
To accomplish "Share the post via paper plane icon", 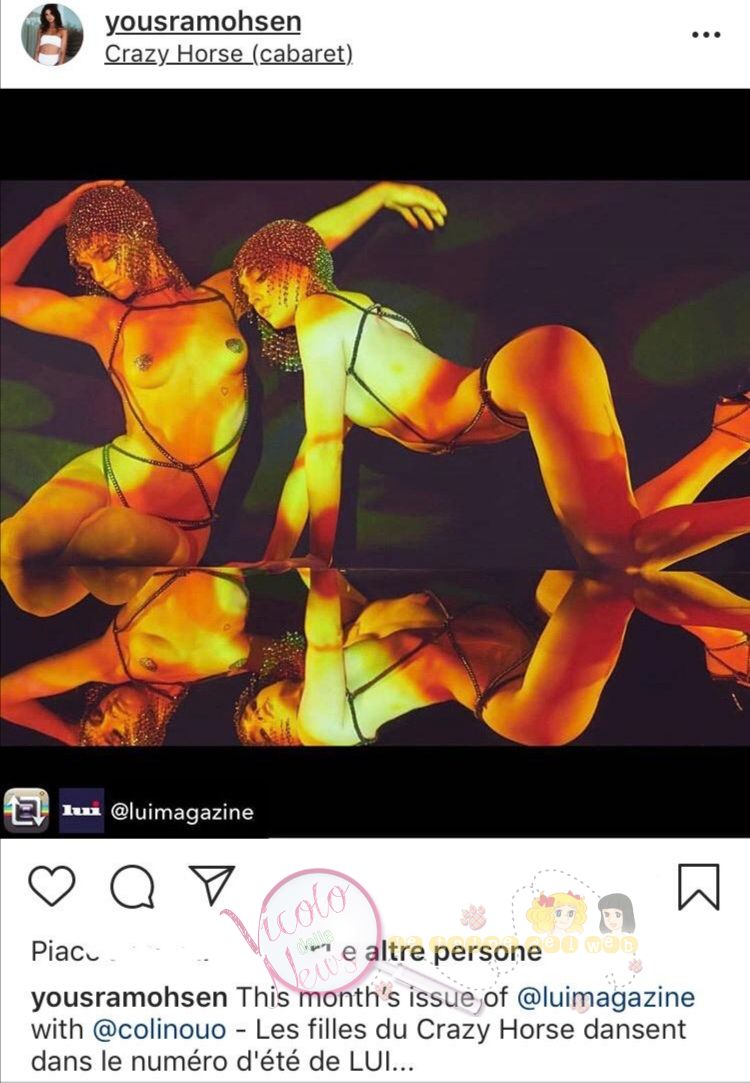I will (x=211, y=885).
